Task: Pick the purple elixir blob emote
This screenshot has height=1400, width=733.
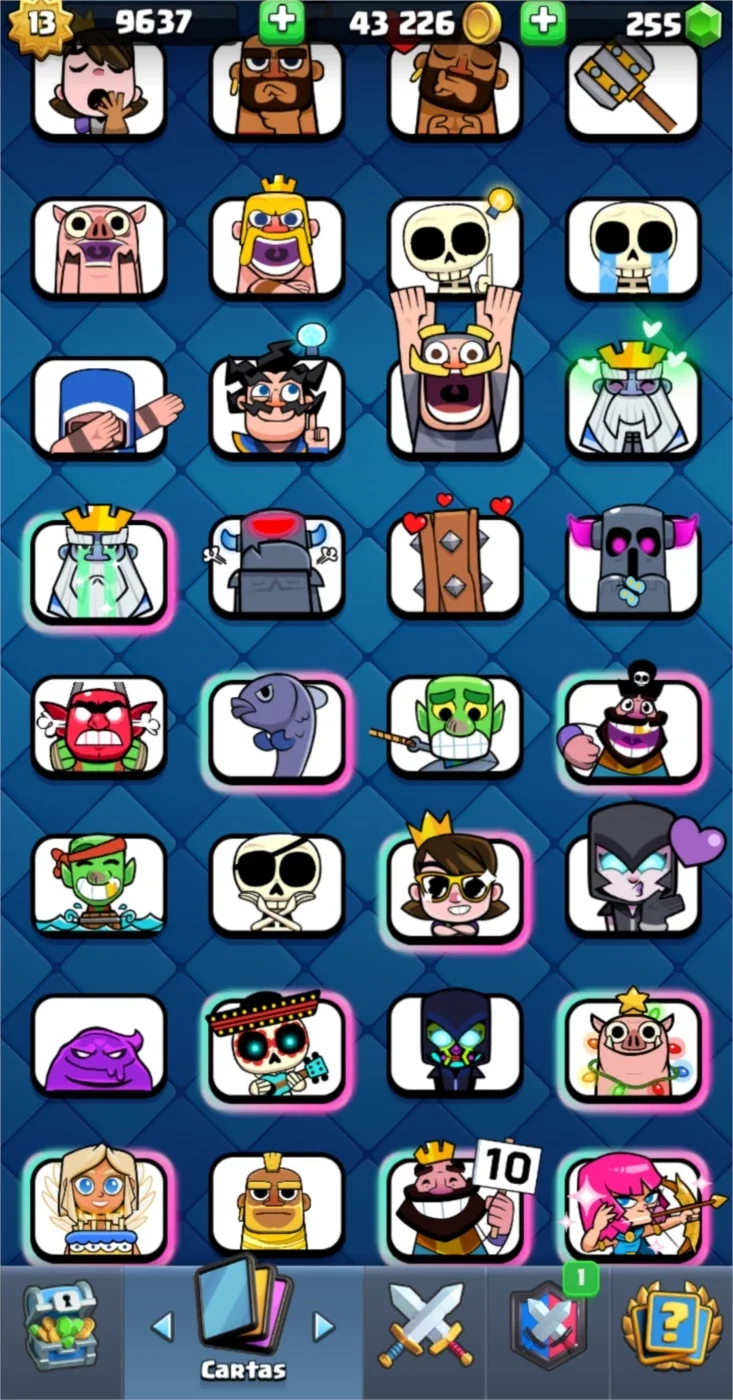Action: (99, 1043)
